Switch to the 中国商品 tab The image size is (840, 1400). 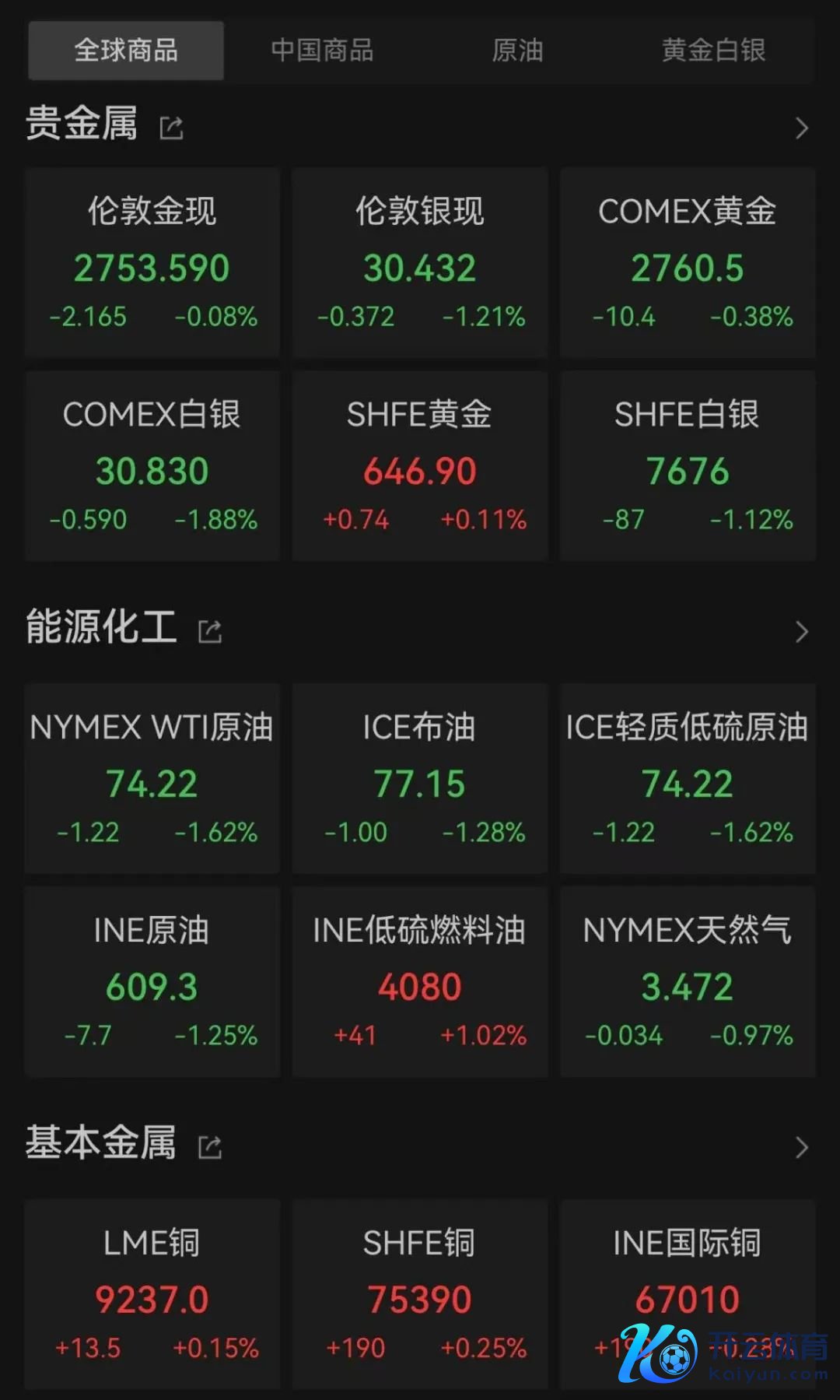tap(322, 51)
